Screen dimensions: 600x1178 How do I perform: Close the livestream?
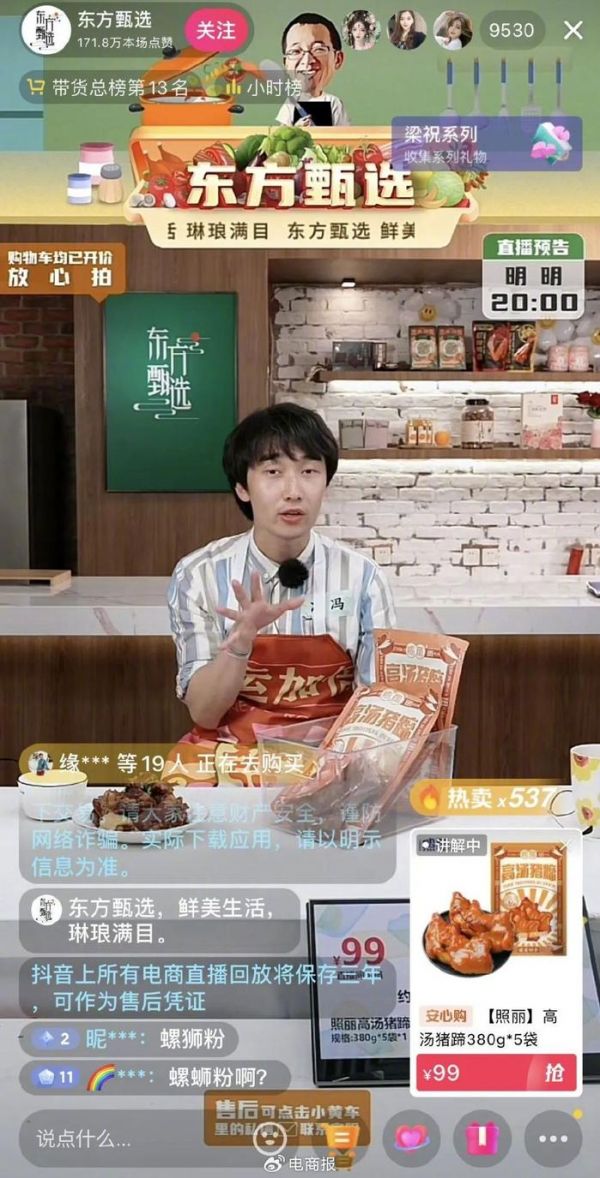coord(573,30)
